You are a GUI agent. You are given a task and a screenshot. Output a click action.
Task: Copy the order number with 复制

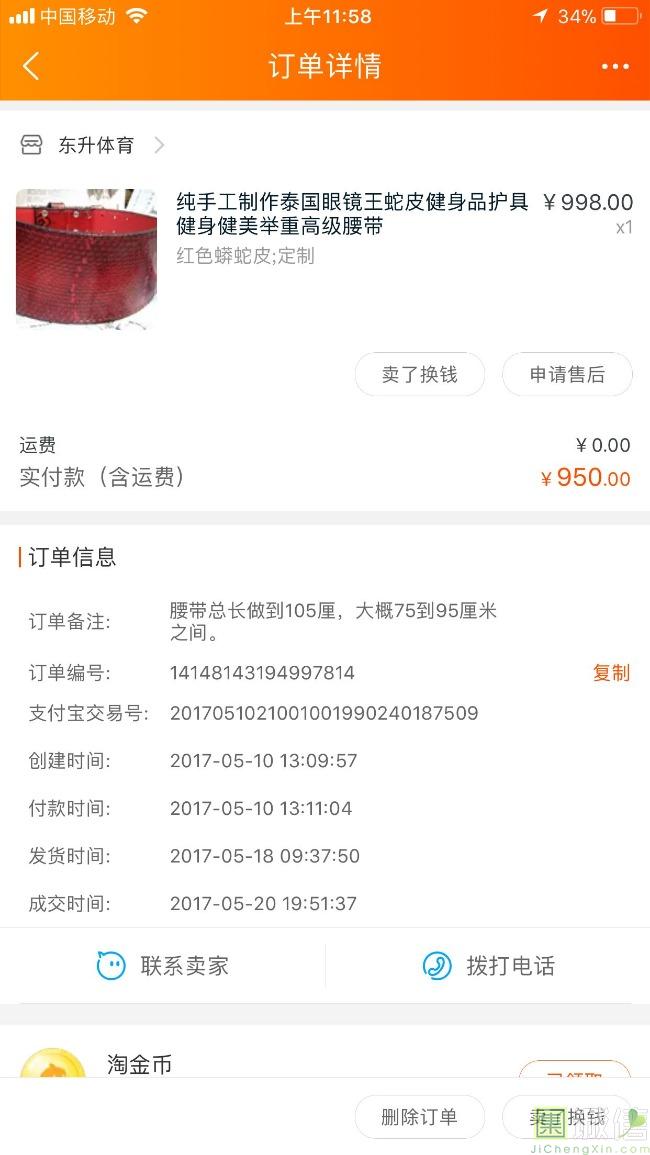coord(611,673)
